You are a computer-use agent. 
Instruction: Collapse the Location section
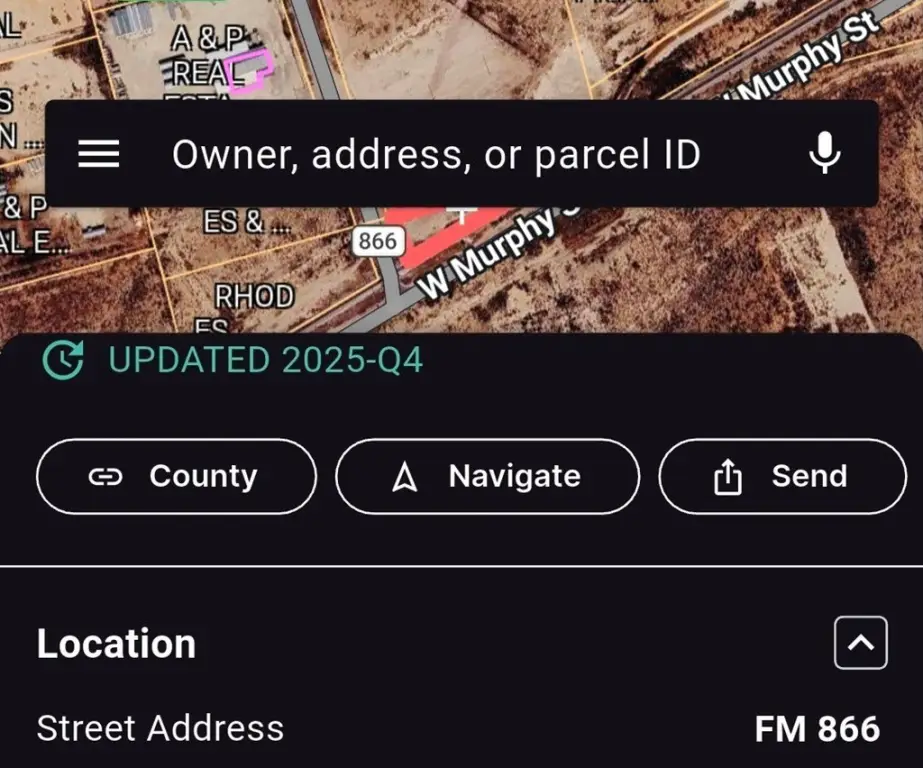coord(860,643)
